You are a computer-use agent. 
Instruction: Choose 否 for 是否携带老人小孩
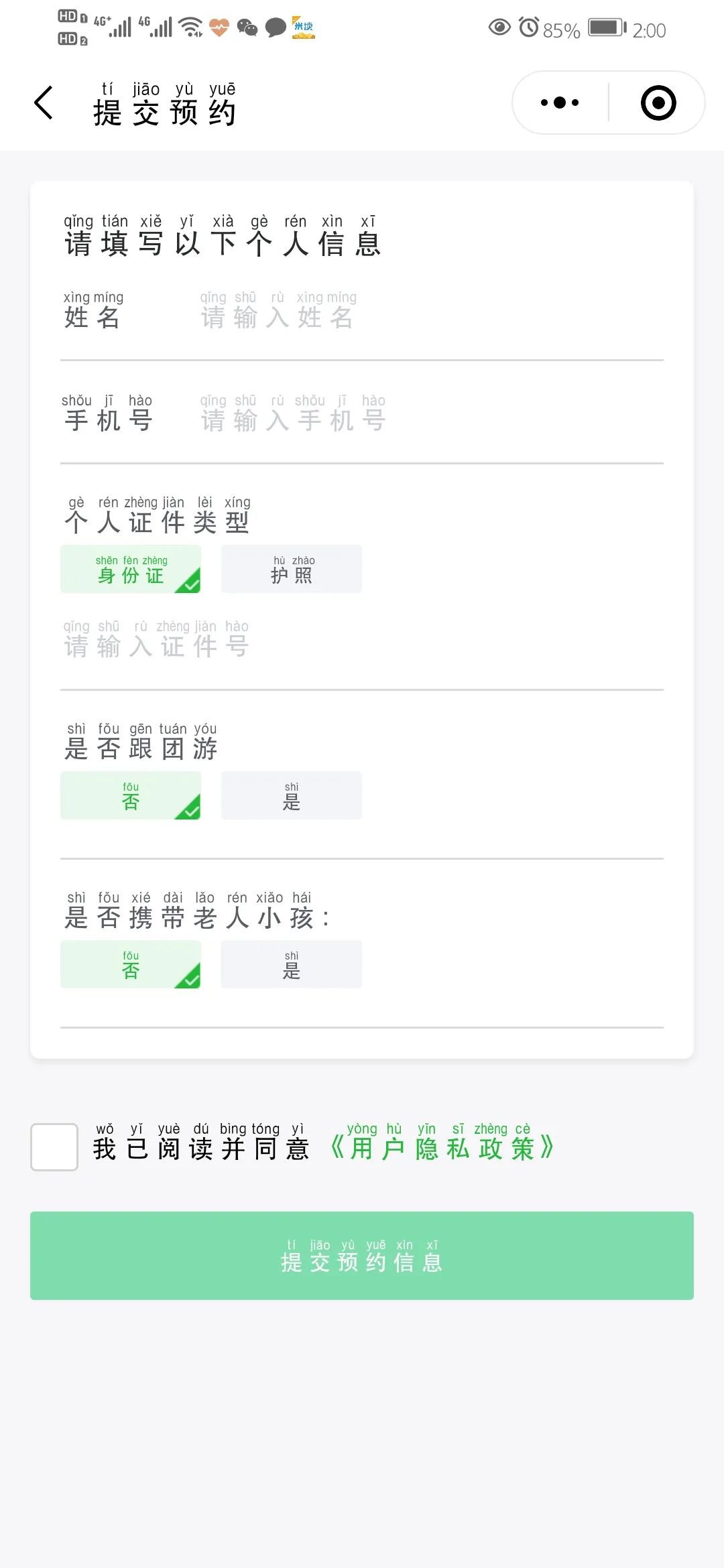[x=131, y=964]
